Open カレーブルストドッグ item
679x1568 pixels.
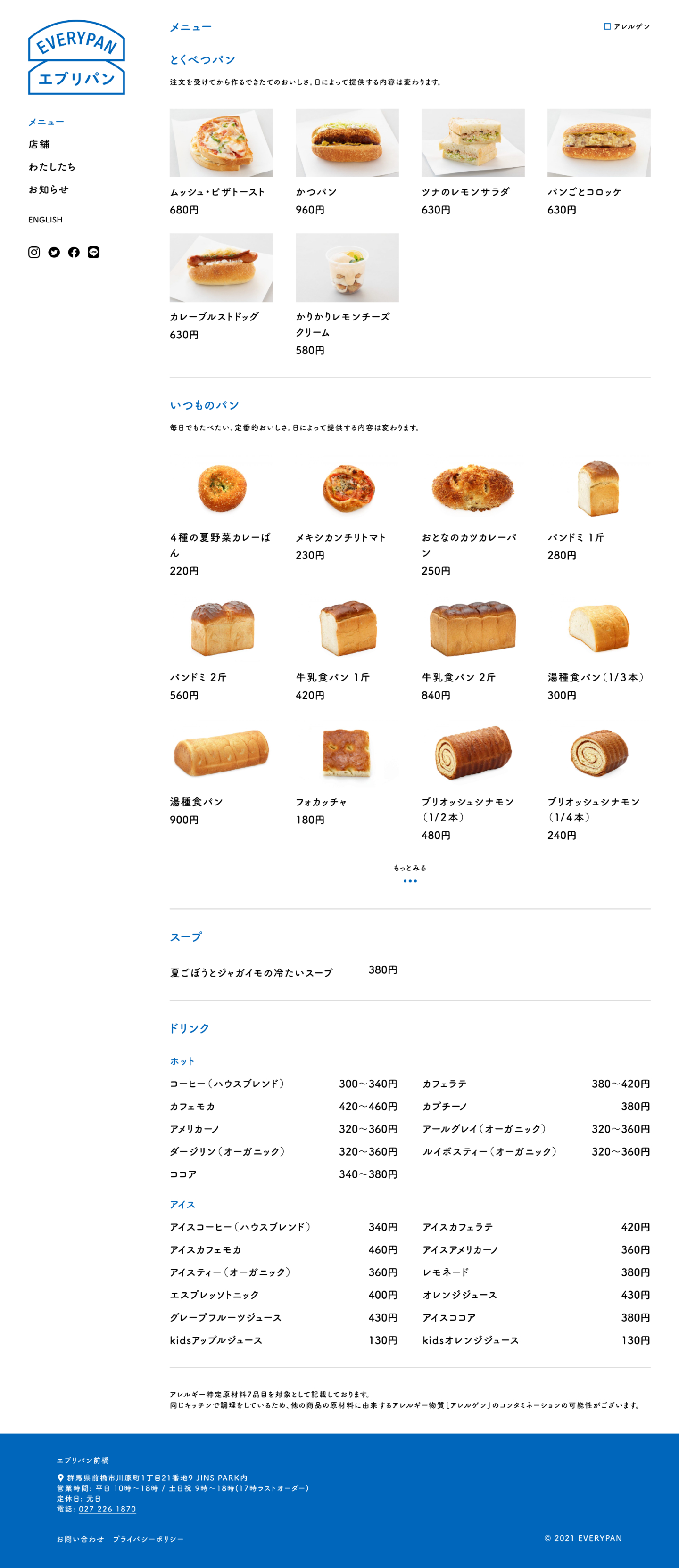(221, 268)
